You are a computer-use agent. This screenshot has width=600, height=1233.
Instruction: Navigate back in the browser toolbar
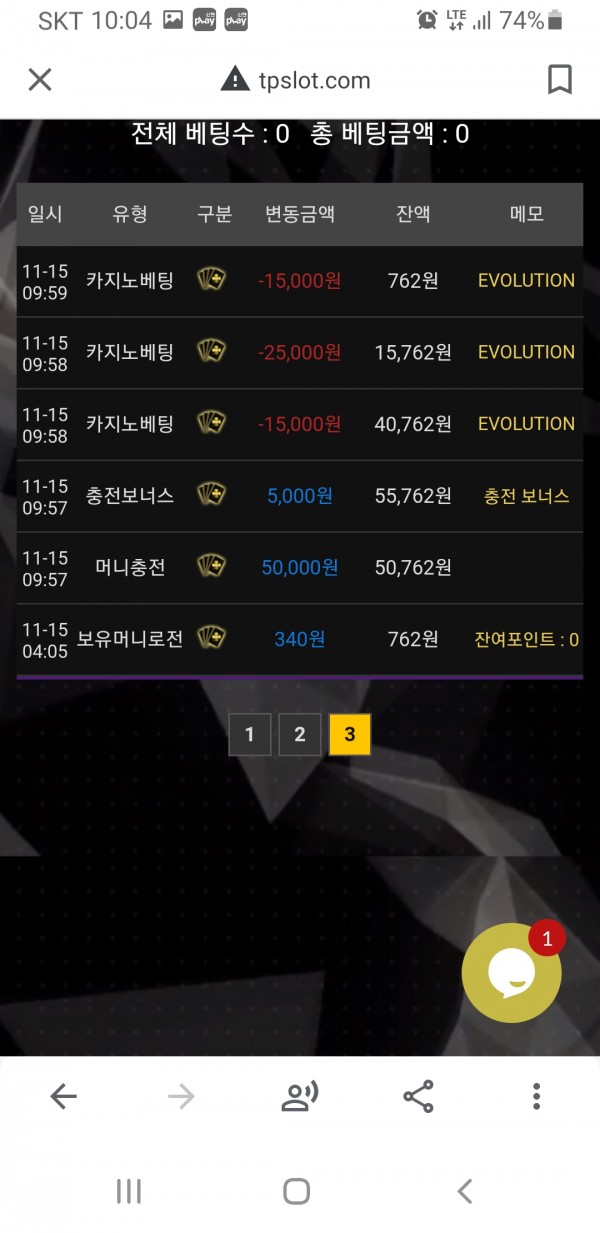63,1097
